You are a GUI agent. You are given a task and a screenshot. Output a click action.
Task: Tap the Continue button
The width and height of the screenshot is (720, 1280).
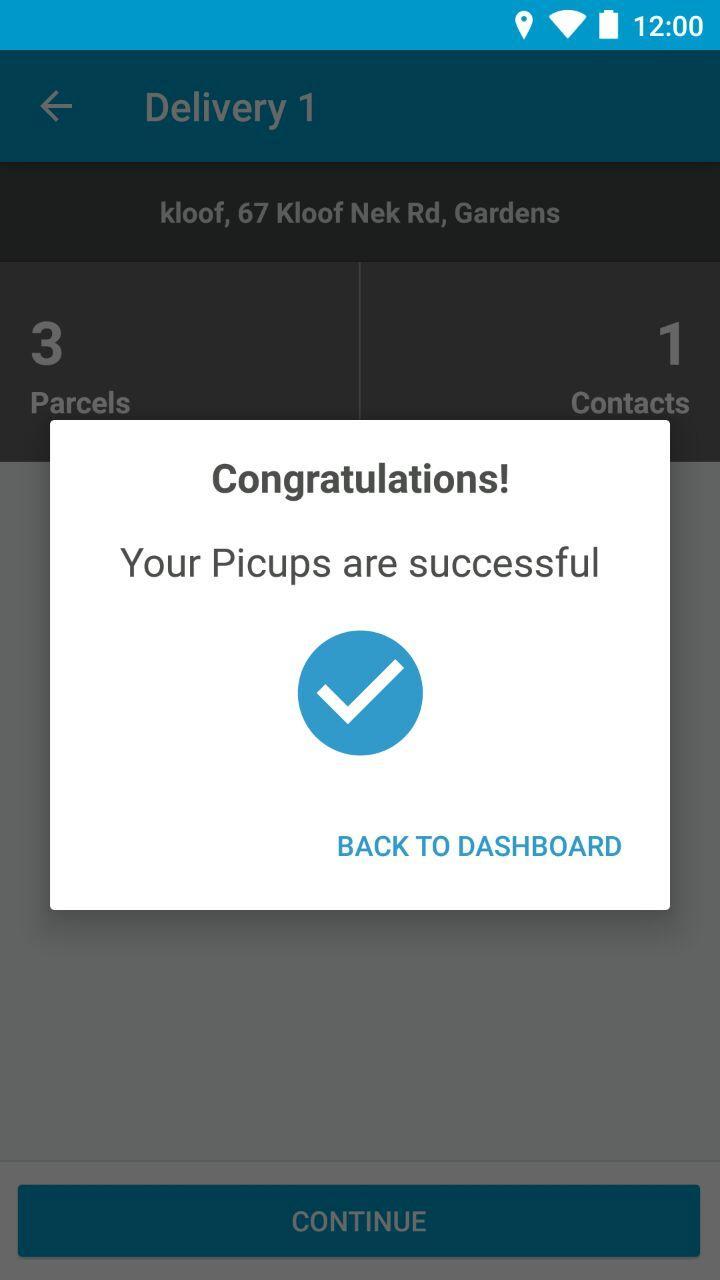[359, 1221]
